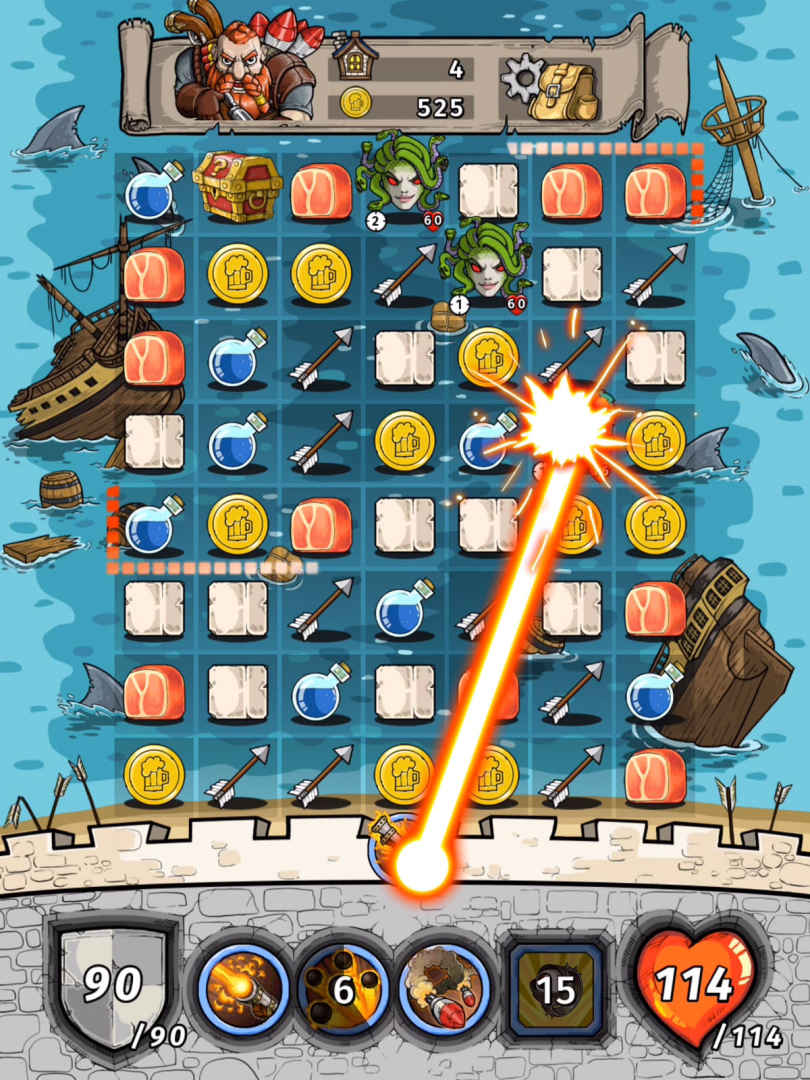Attack the Medusa enemy marked 1
This screenshot has height=1080, width=810.
click(x=487, y=265)
